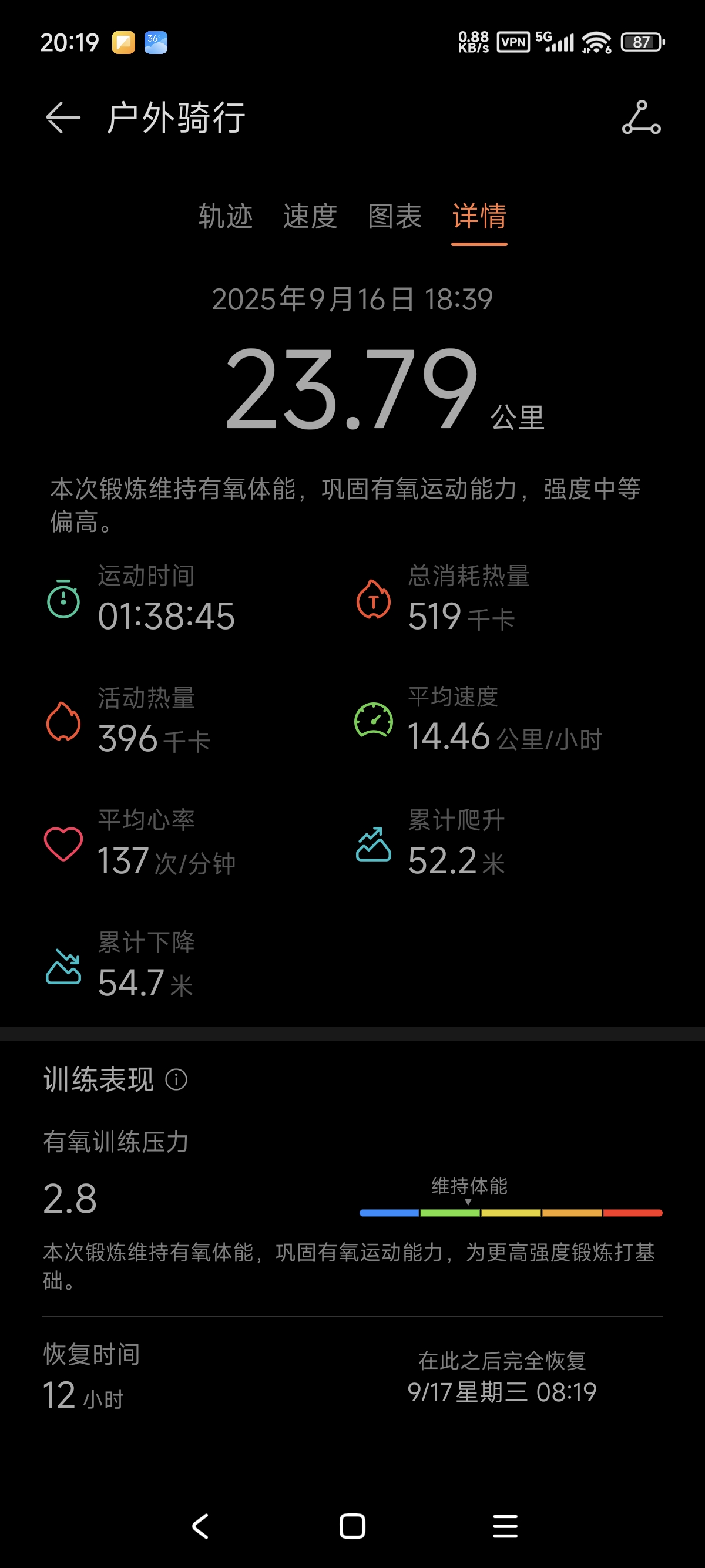Open recent apps from navigation bar

click(505, 1525)
